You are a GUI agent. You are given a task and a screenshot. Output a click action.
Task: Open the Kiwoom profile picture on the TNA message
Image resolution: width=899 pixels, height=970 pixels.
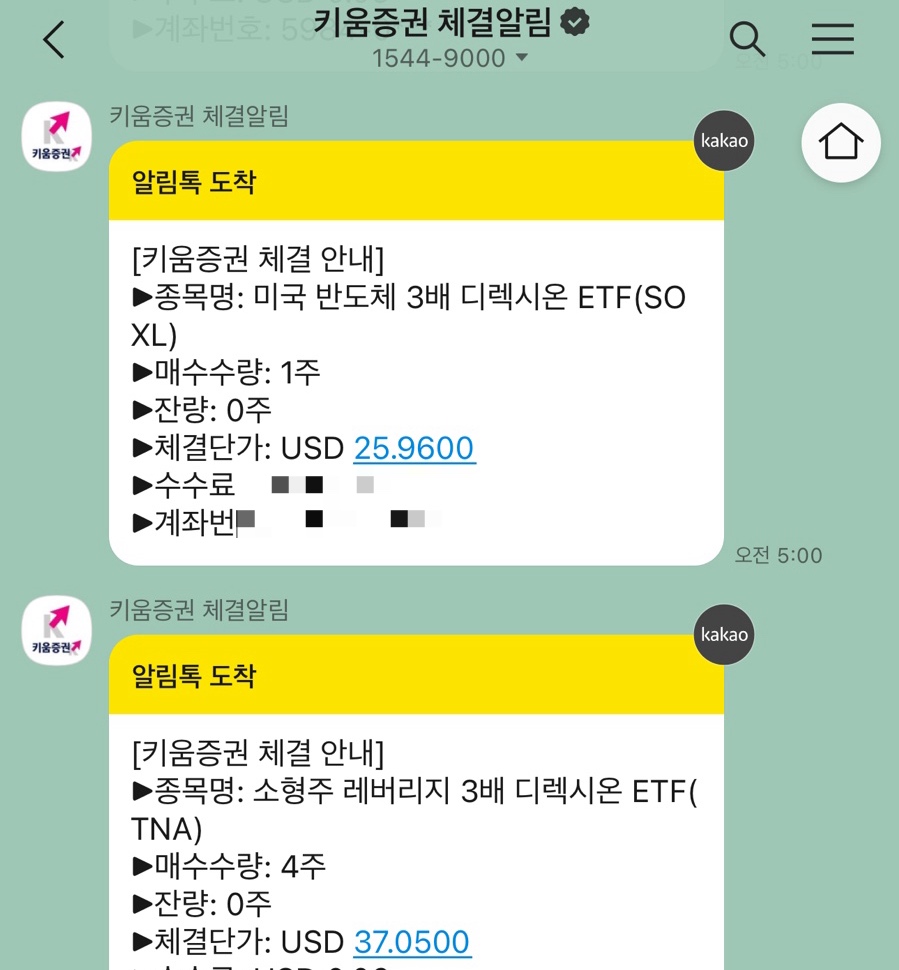pyautogui.click(x=56, y=630)
